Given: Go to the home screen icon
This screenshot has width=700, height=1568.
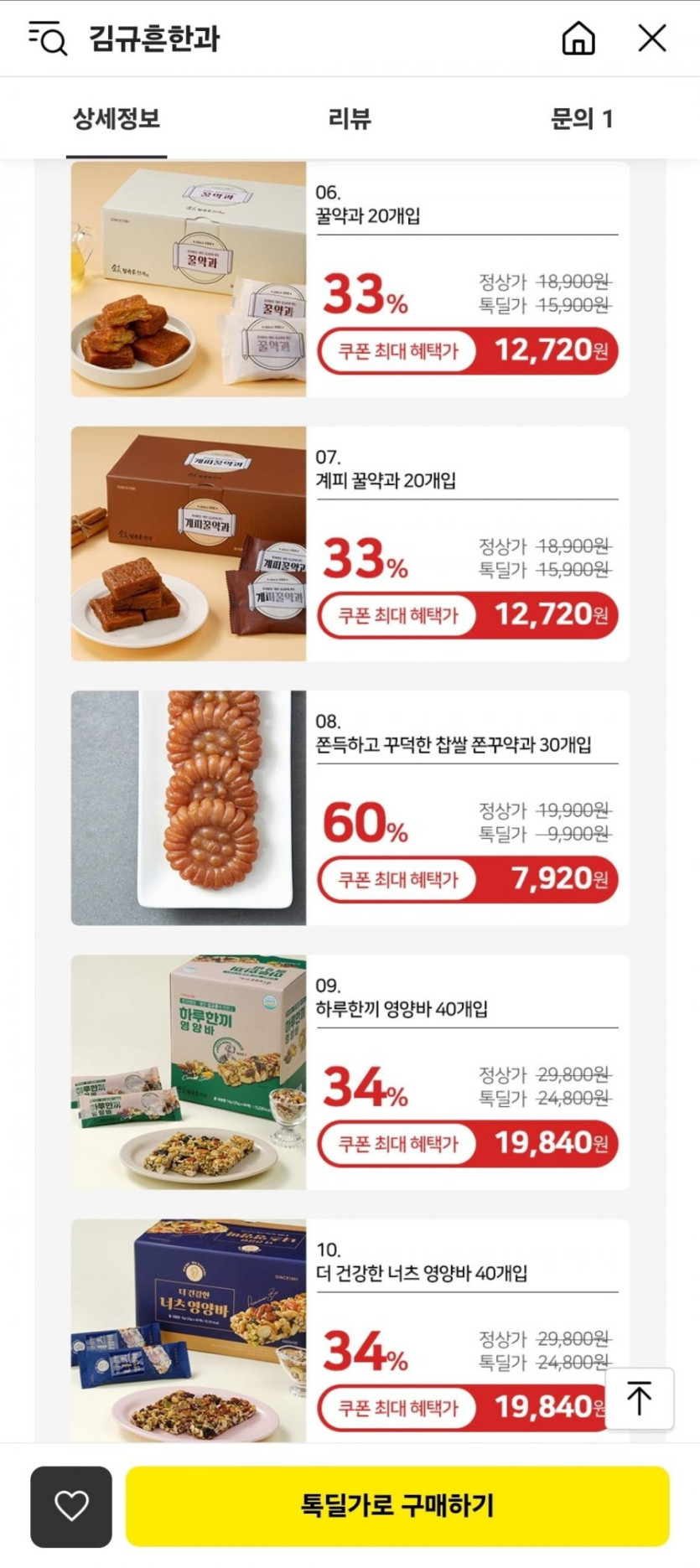Looking at the screenshot, I should click(x=578, y=39).
